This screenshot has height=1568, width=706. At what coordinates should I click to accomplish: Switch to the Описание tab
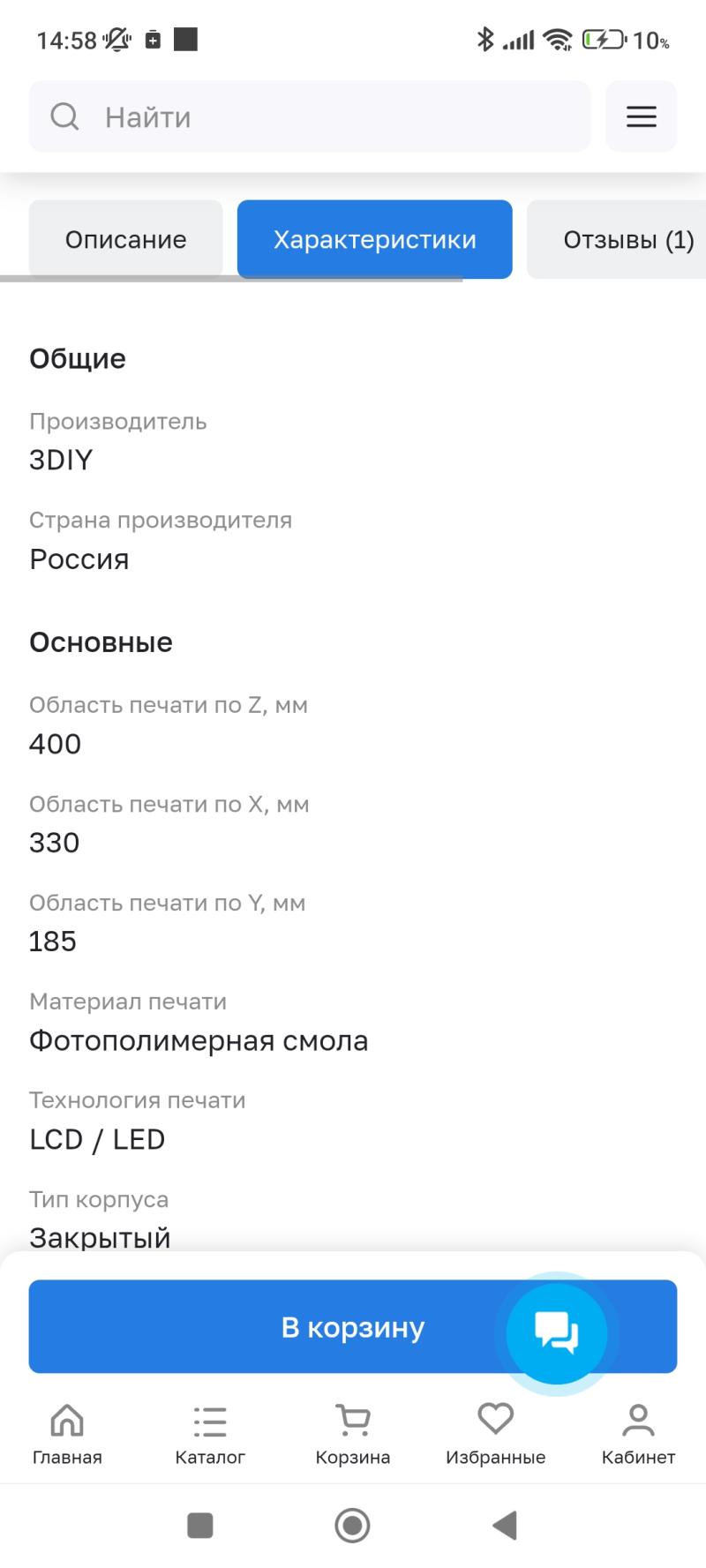125,239
